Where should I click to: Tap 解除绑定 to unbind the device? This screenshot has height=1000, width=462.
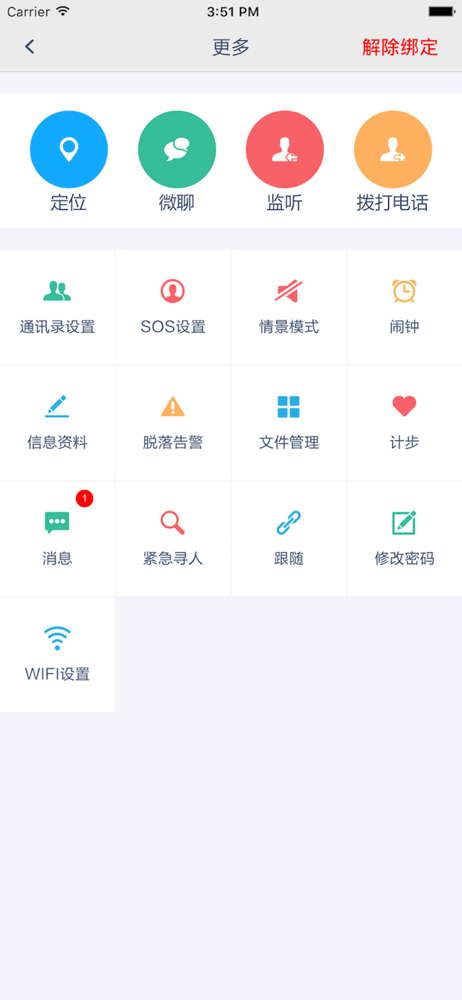pyautogui.click(x=400, y=47)
